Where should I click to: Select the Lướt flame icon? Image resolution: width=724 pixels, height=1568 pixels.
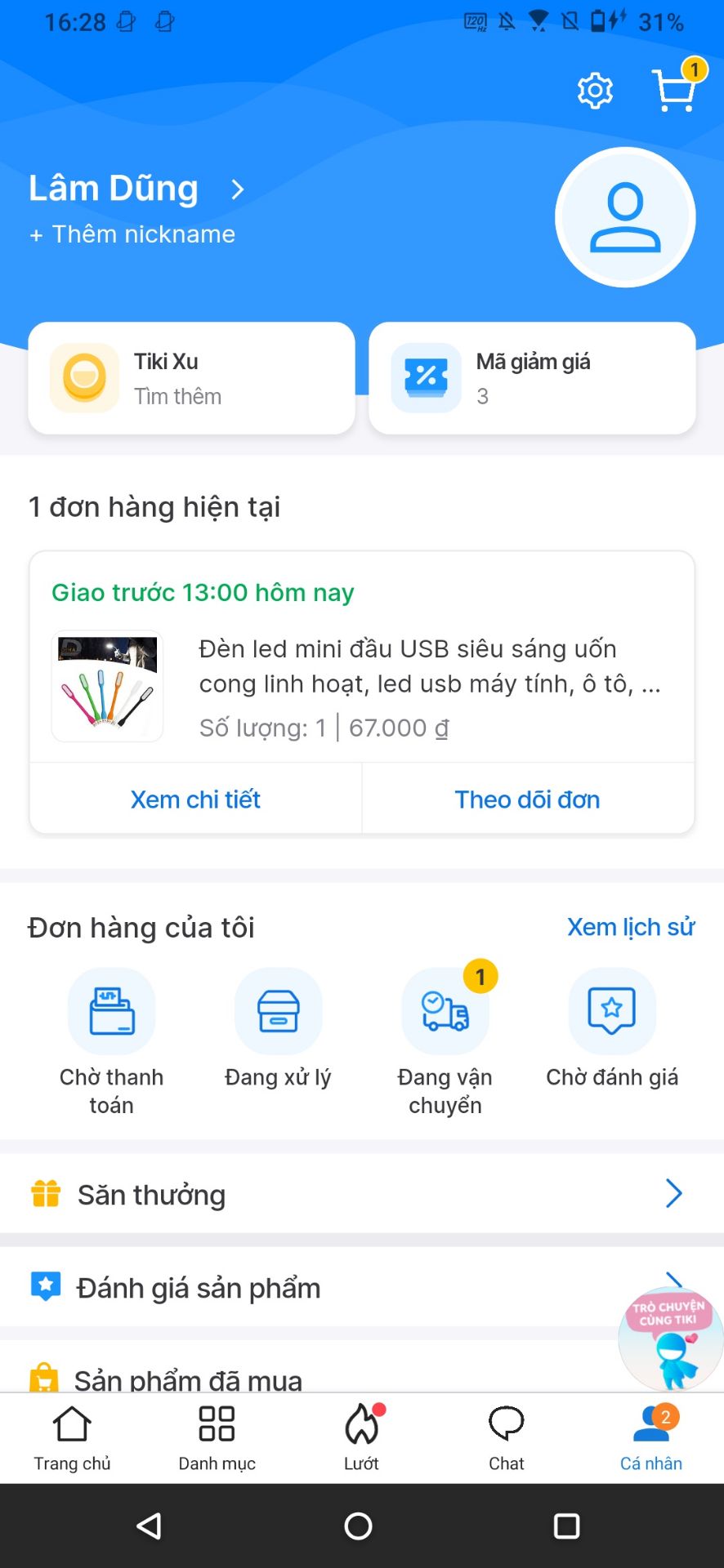(x=361, y=1423)
